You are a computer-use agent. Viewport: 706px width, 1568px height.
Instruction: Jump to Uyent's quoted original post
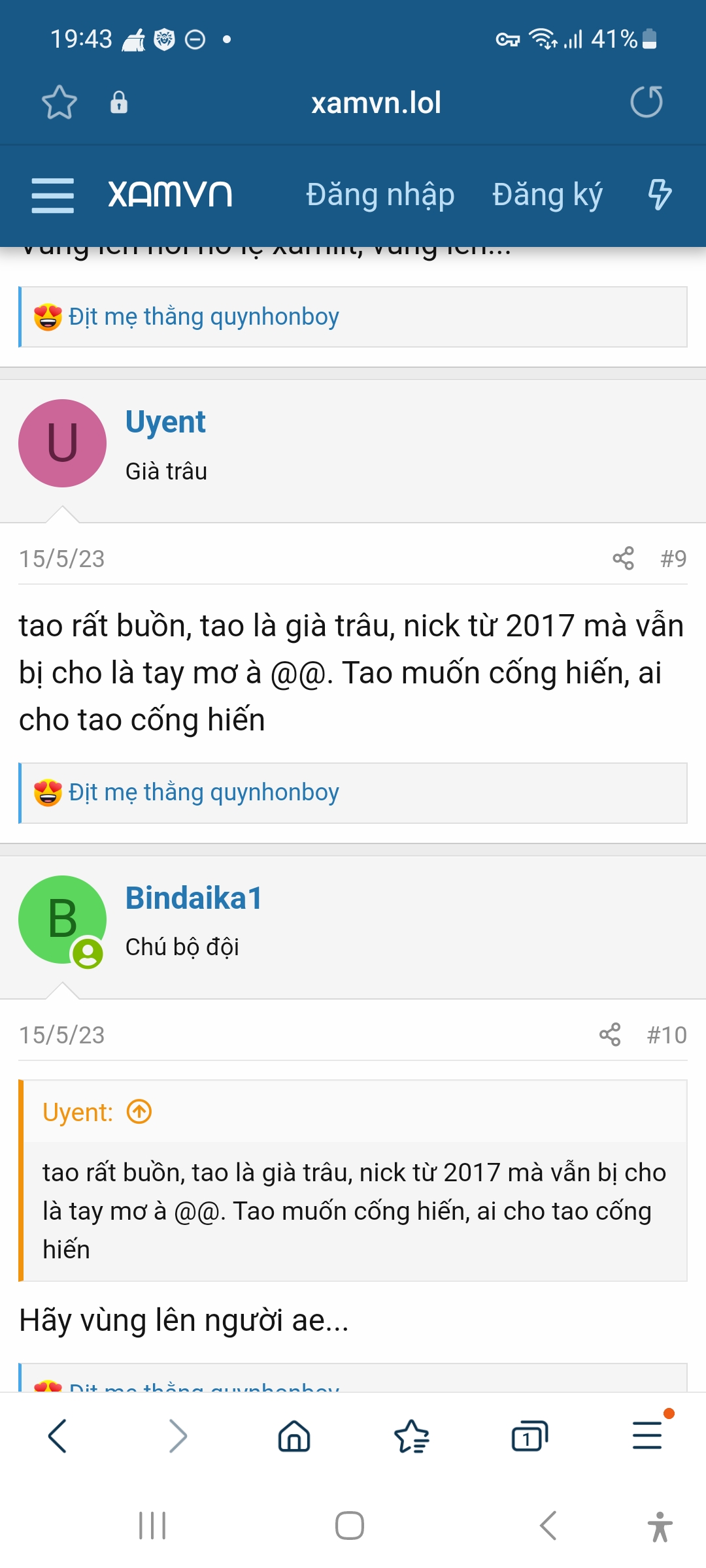pos(139,1111)
